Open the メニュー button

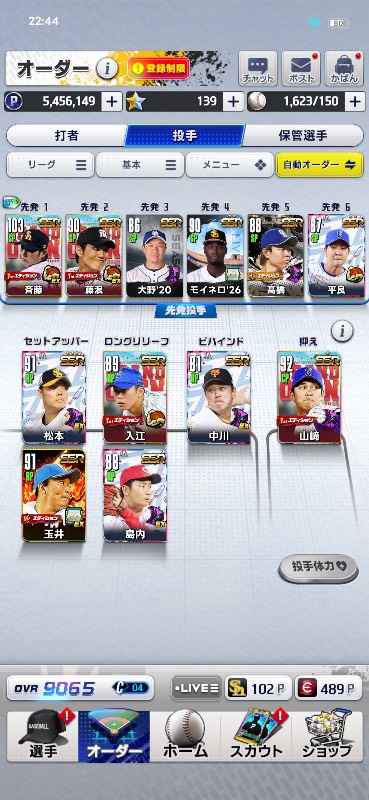pyautogui.click(x=229, y=165)
